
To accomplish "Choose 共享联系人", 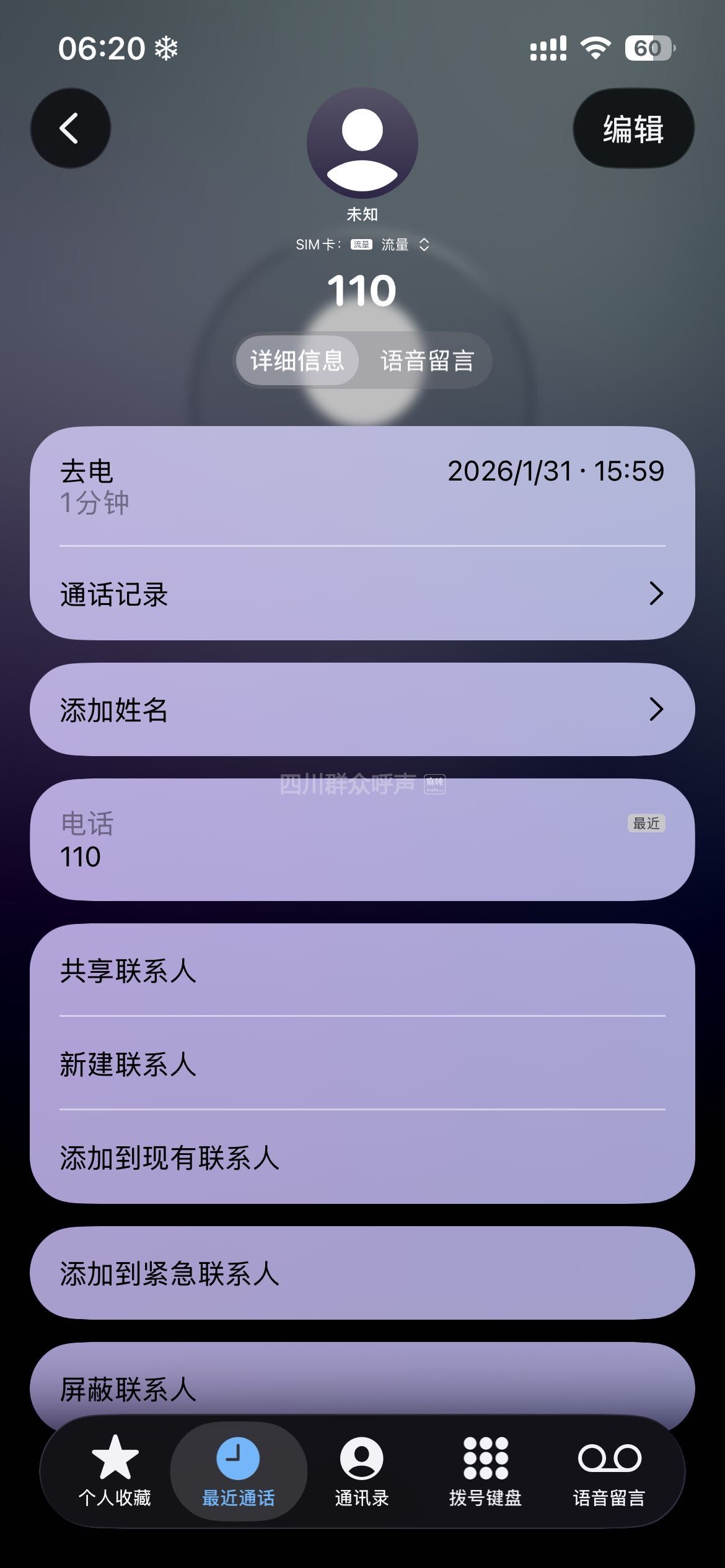I will coord(362,970).
